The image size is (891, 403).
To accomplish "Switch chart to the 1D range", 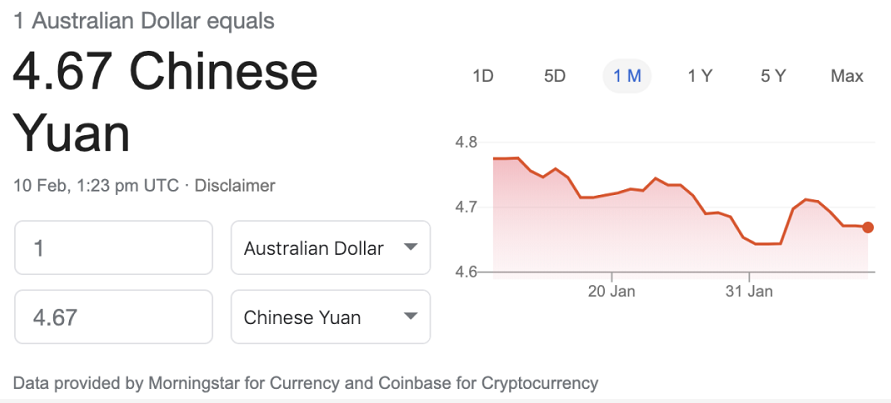I will point(483,76).
